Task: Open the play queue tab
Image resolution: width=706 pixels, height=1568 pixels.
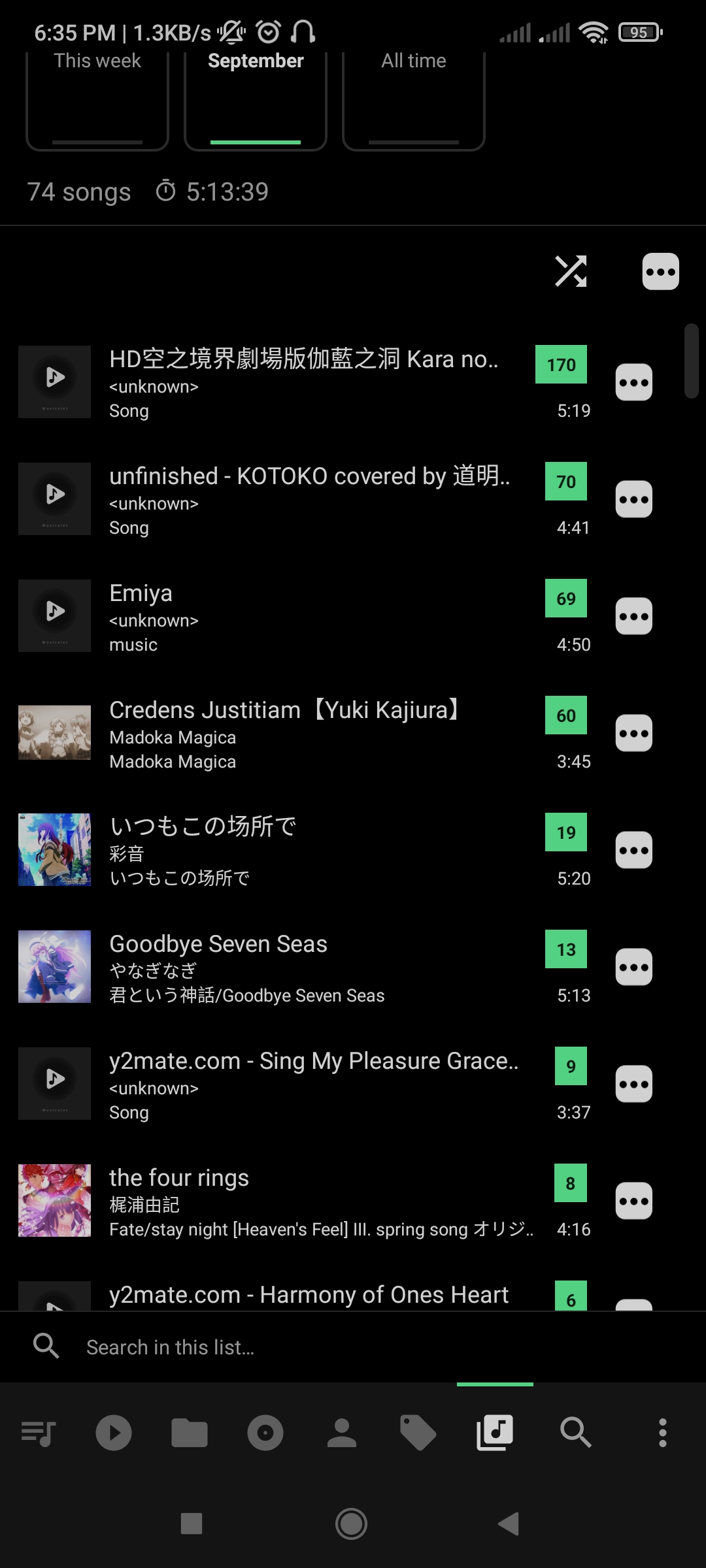Action: point(38,1433)
